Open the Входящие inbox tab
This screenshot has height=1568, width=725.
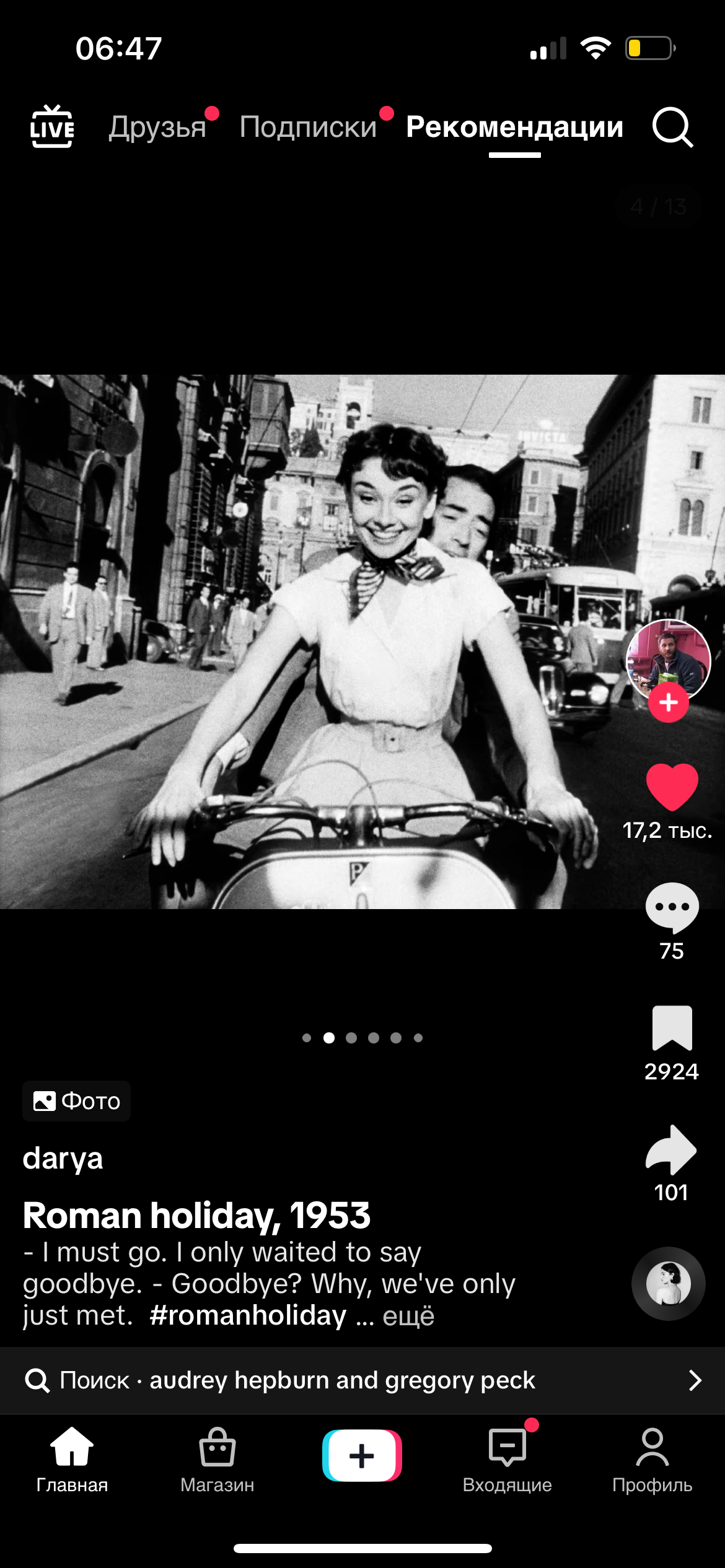507,1460
